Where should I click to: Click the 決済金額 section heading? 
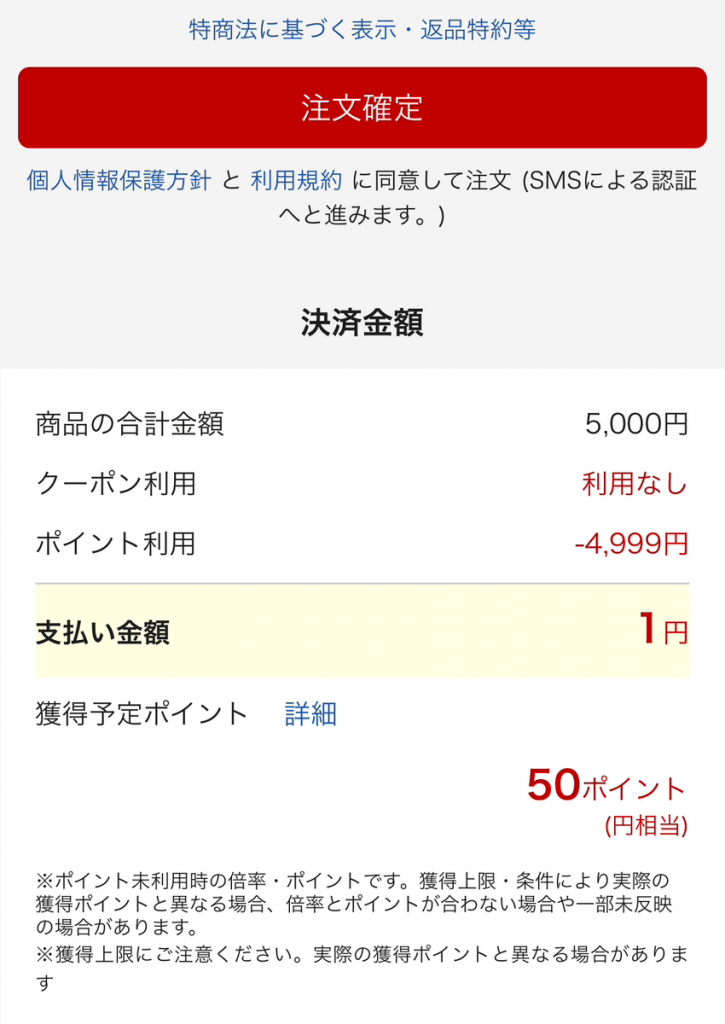[362, 318]
